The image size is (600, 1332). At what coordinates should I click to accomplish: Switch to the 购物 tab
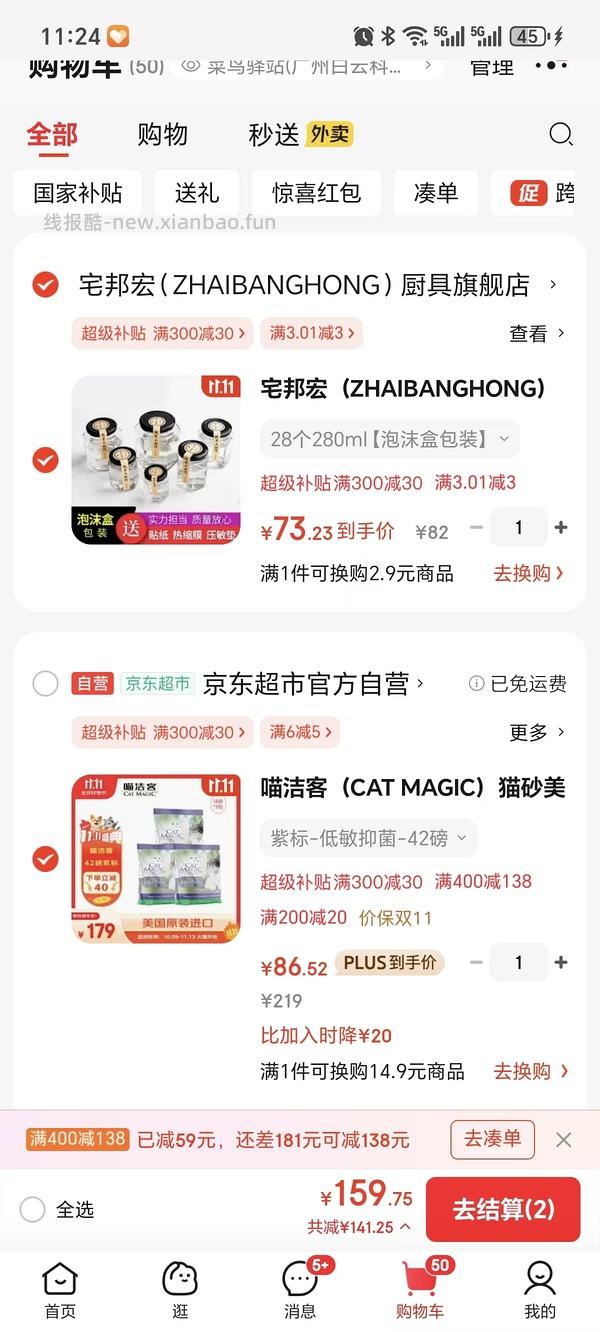tap(162, 135)
